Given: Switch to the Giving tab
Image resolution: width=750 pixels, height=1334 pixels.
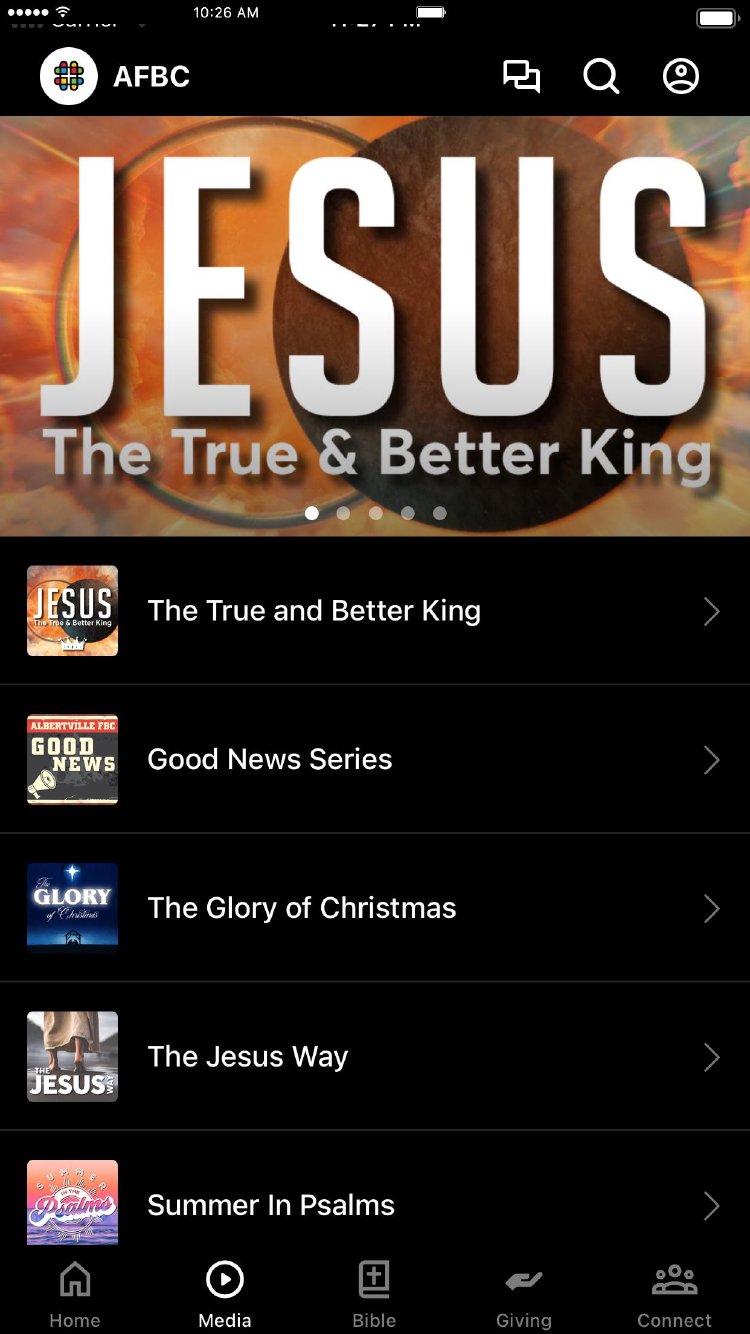Looking at the screenshot, I should pyautogui.click(x=524, y=1294).
